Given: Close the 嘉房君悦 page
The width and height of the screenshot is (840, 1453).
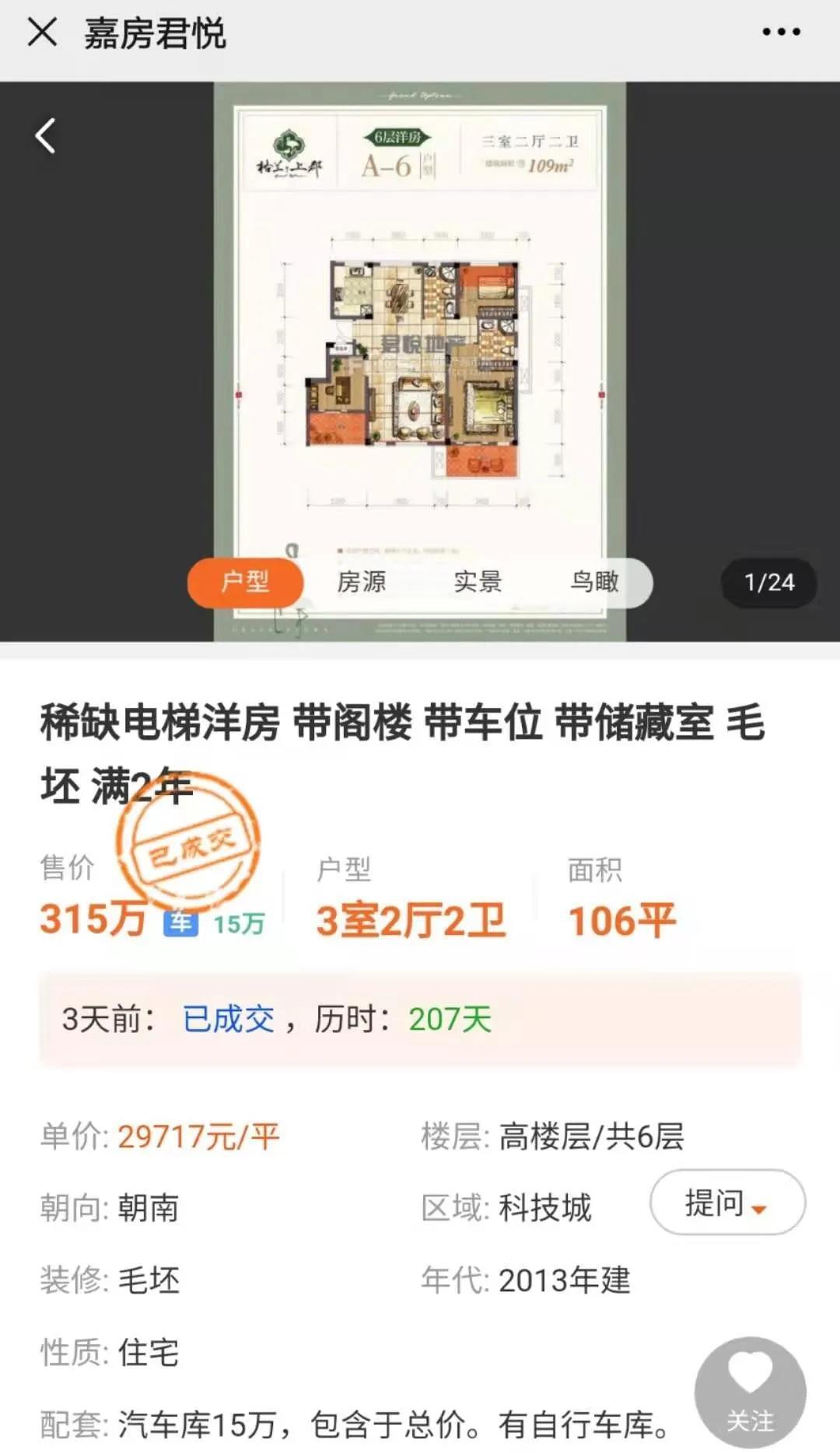Looking at the screenshot, I should tap(42, 33).
